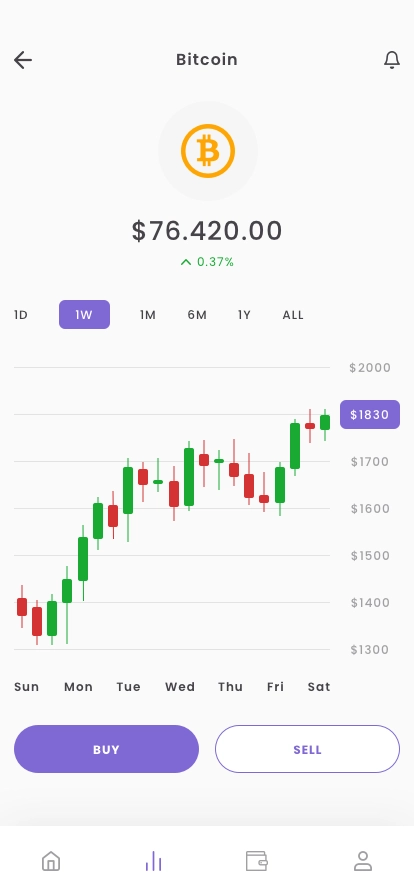The width and height of the screenshot is (414, 896).
Task: Open the market chart tab
Action: pos(153,861)
